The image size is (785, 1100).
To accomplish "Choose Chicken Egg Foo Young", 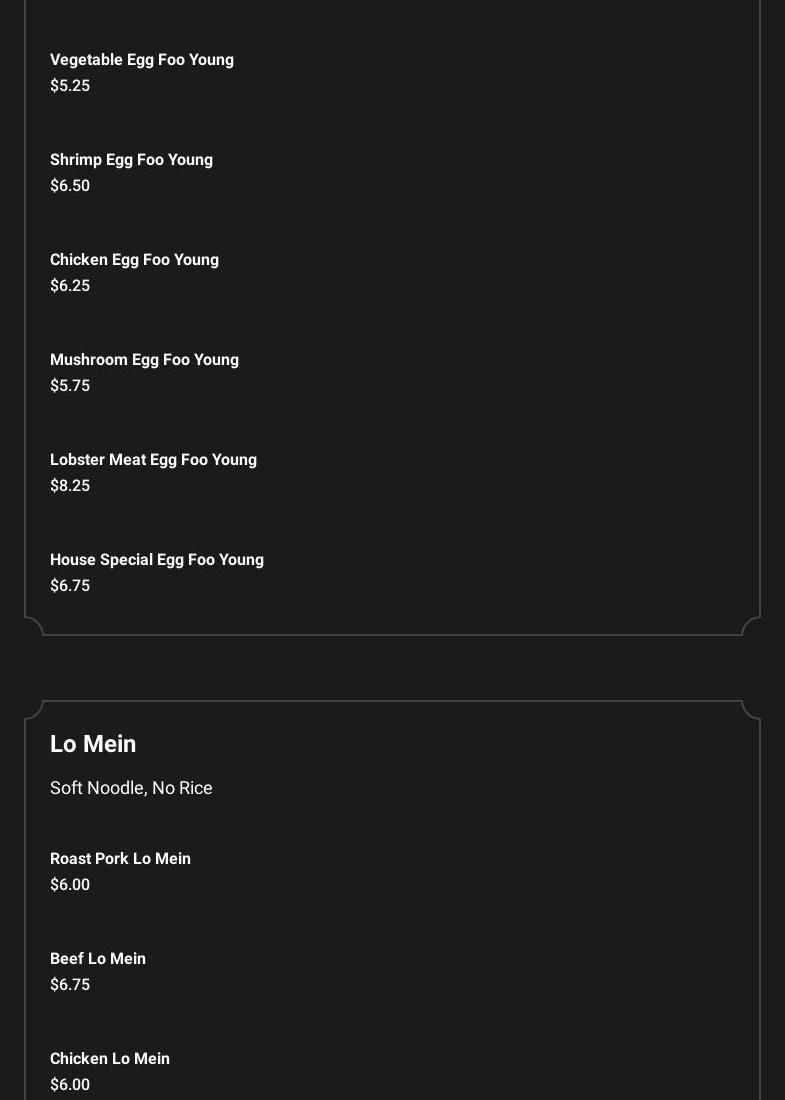I will [134, 260].
